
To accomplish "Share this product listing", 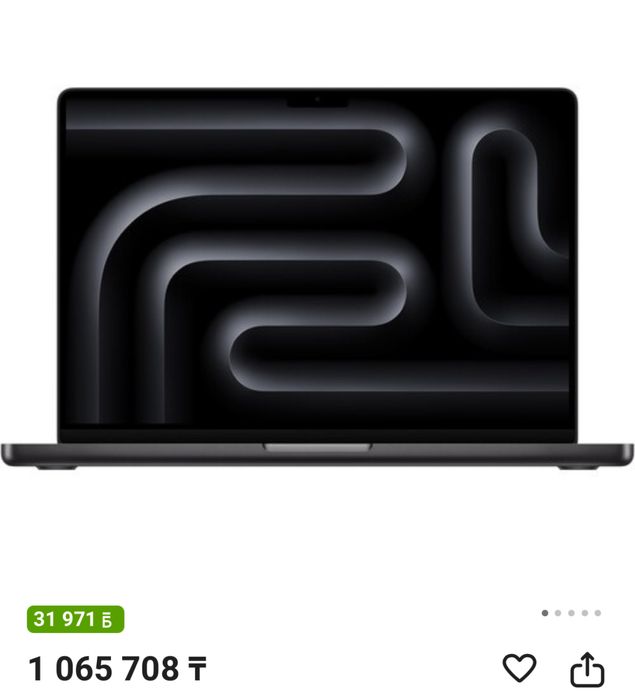I will (588, 668).
